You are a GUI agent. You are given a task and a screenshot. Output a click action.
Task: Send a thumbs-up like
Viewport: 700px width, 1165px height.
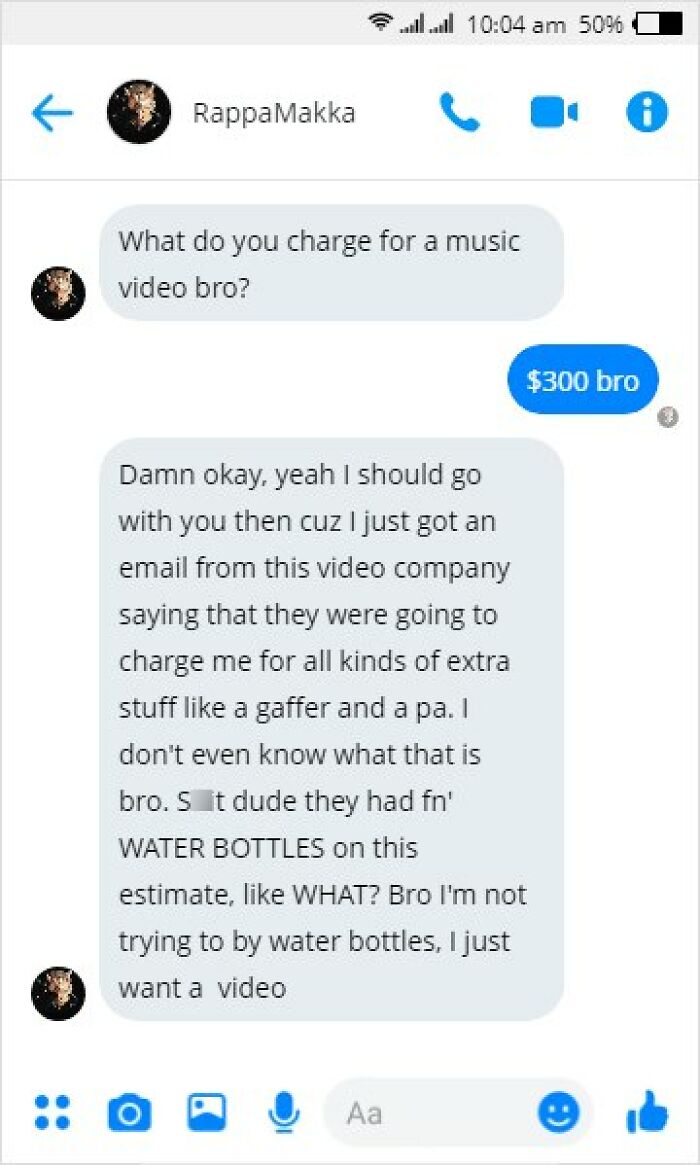point(646,1112)
